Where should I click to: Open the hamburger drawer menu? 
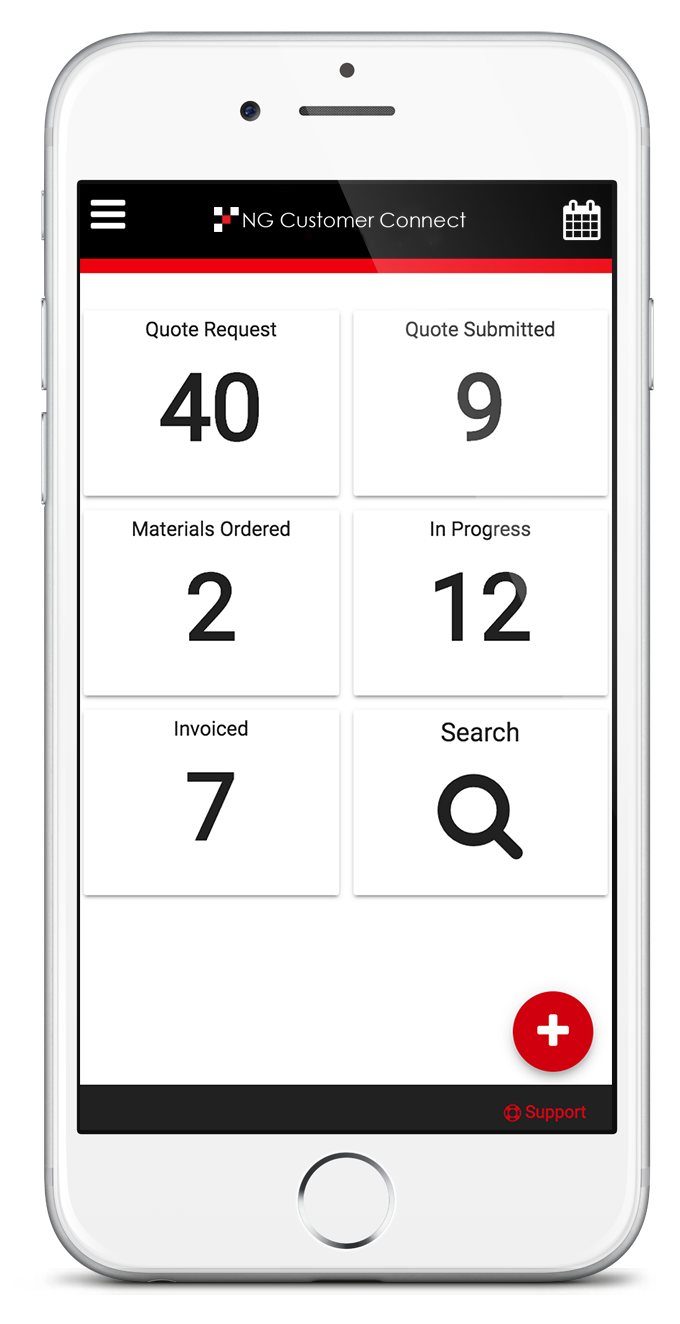tap(108, 215)
